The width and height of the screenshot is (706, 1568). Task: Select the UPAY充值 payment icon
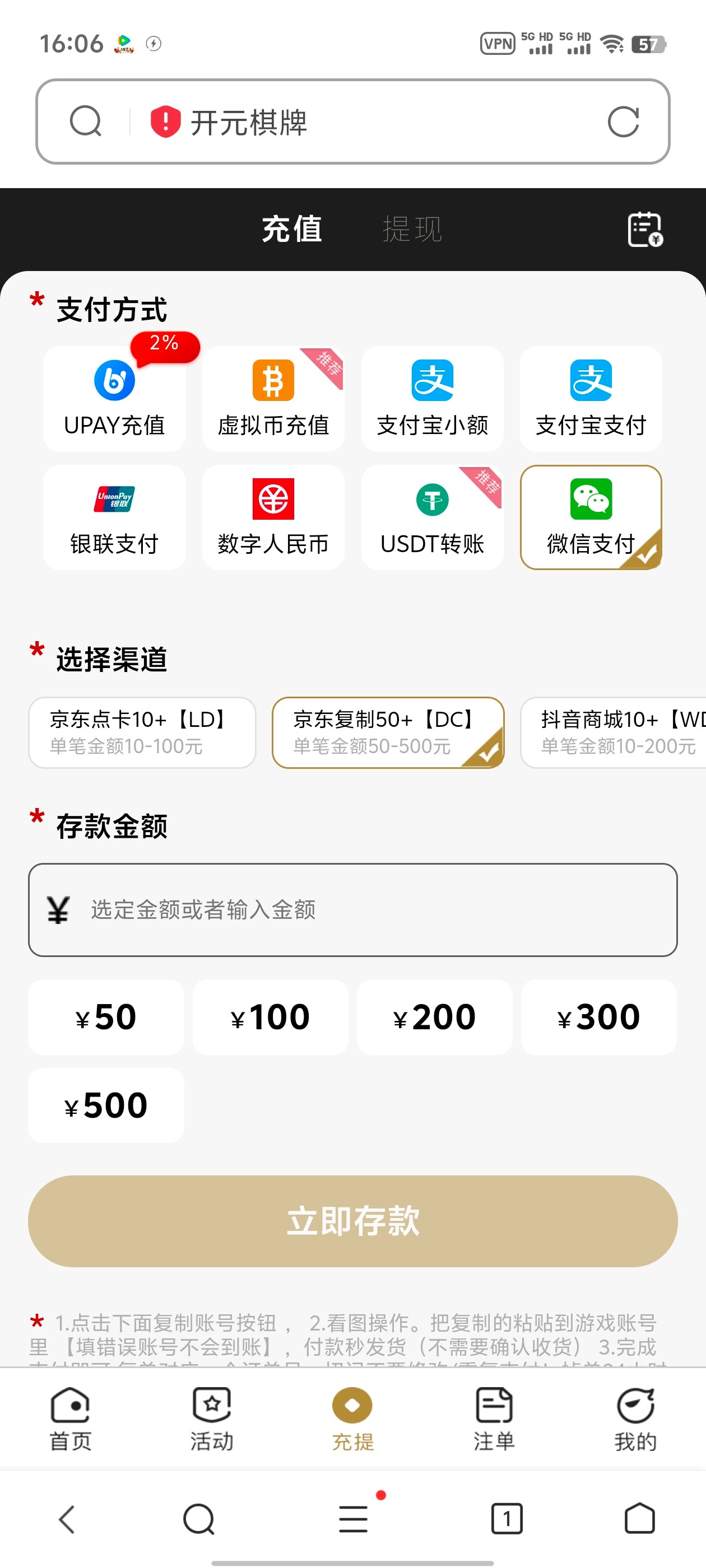(x=113, y=396)
